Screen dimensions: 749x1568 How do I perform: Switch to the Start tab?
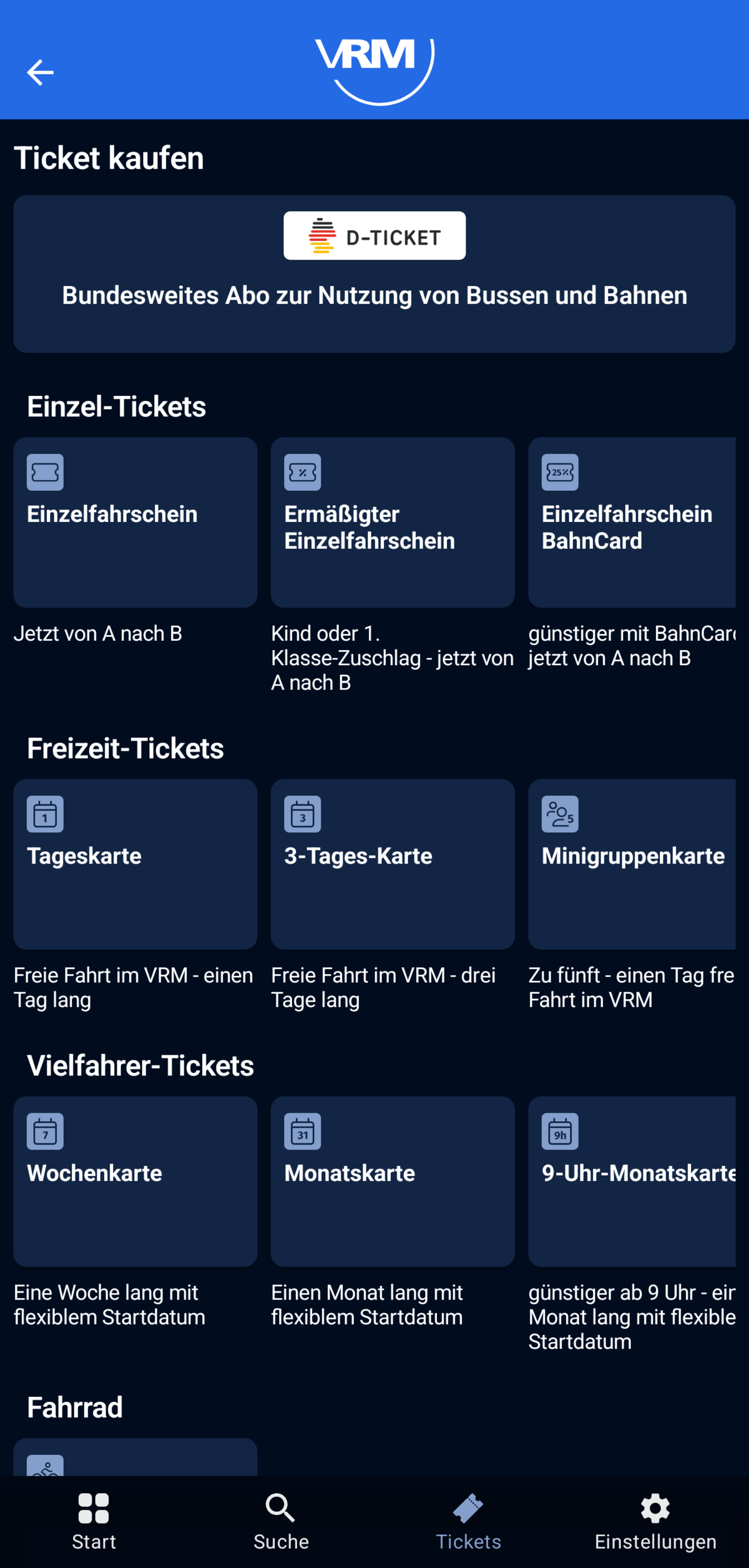[x=94, y=1522]
